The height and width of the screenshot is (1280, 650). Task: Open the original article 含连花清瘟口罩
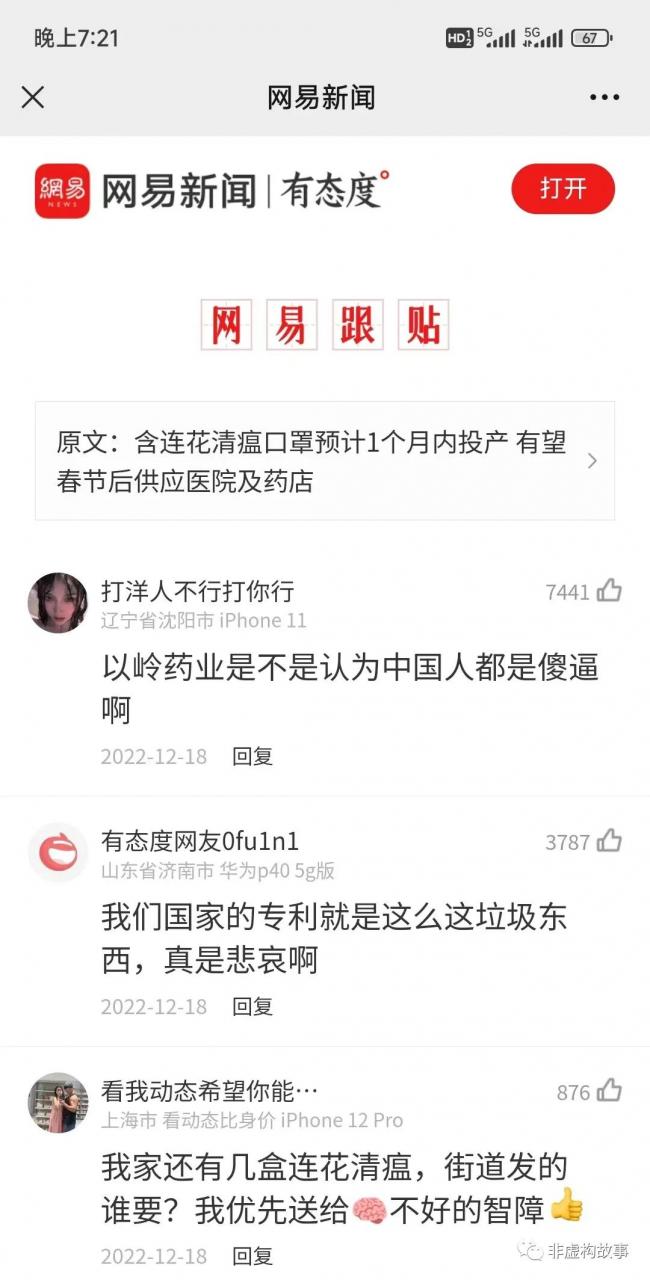pyautogui.click(x=324, y=461)
